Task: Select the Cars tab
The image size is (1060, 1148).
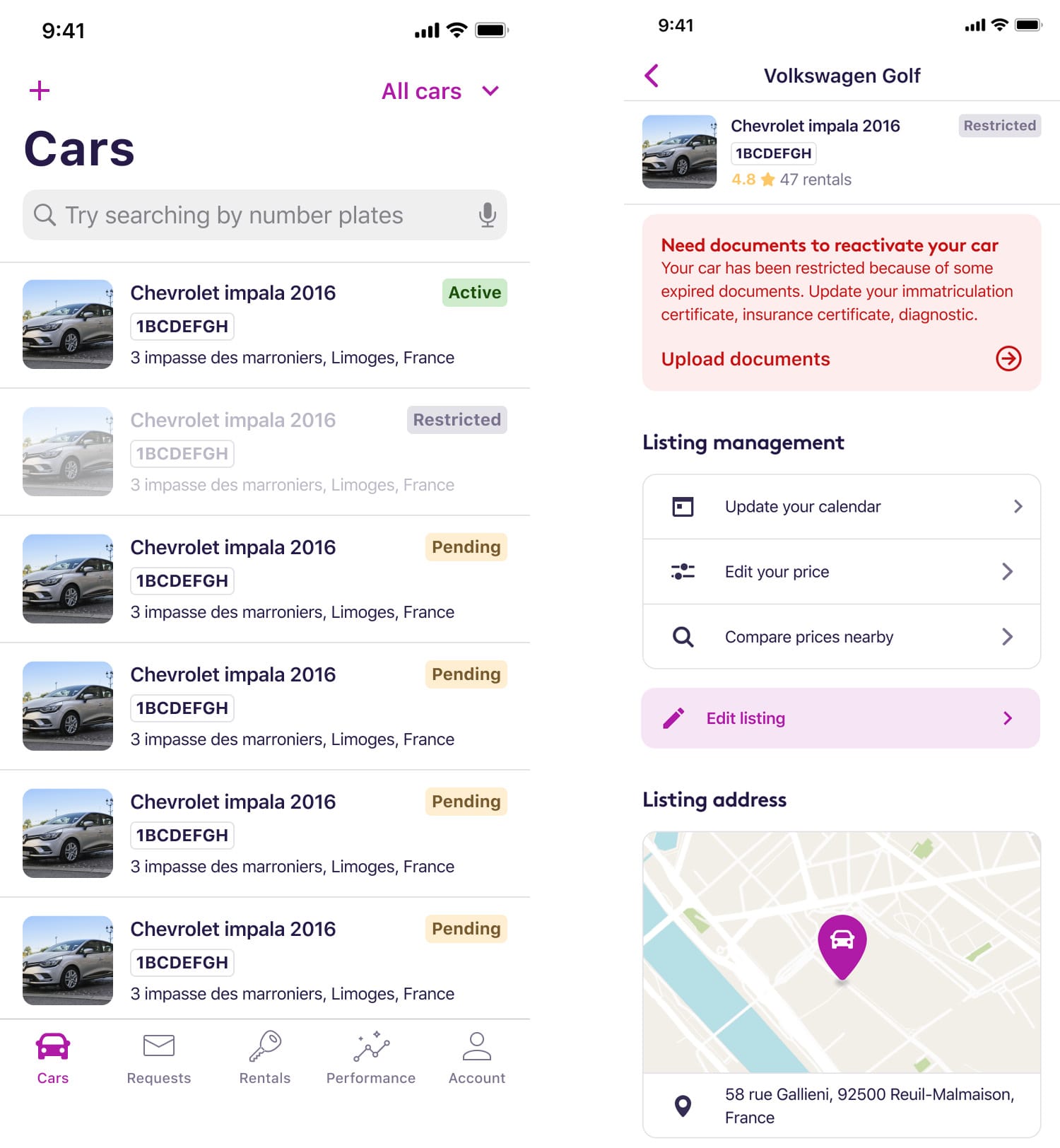Action: (x=53, y=1058)
